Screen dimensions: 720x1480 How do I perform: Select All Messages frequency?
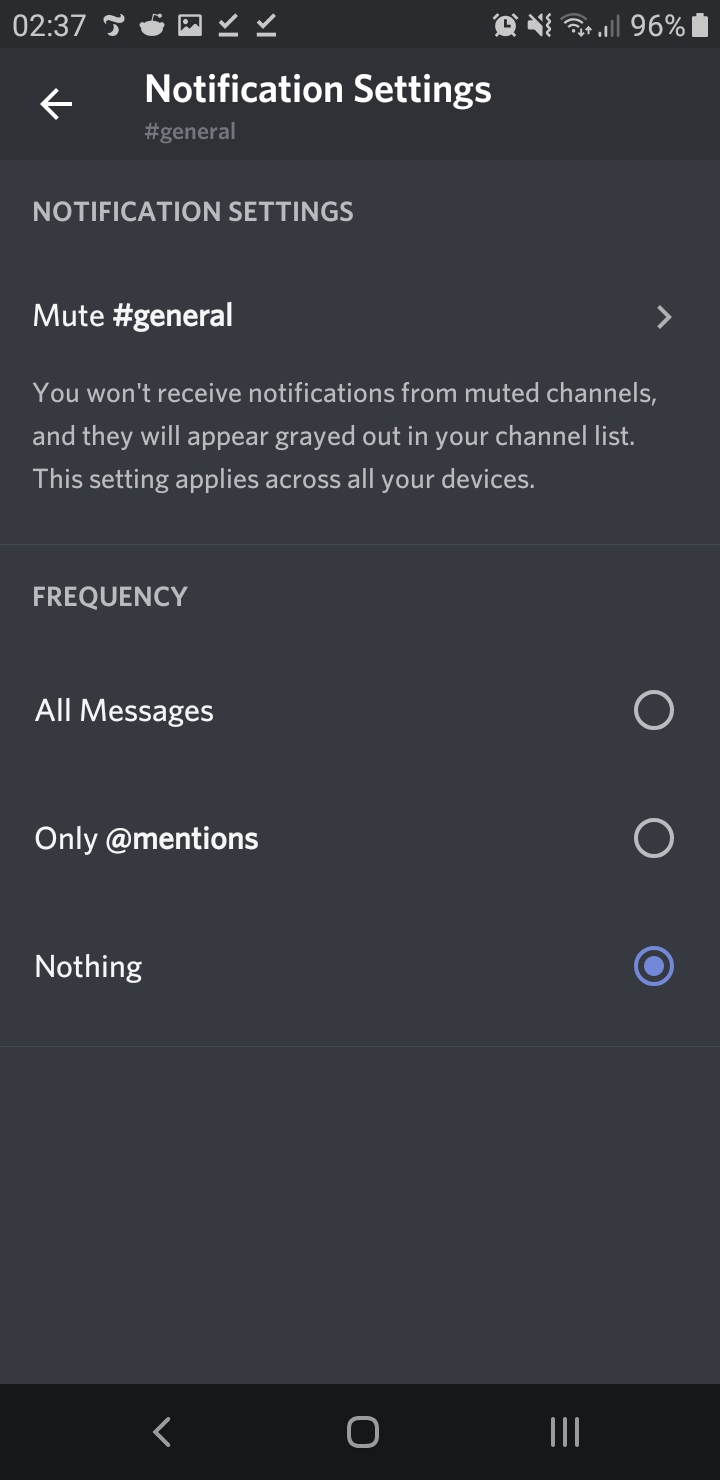653,711
